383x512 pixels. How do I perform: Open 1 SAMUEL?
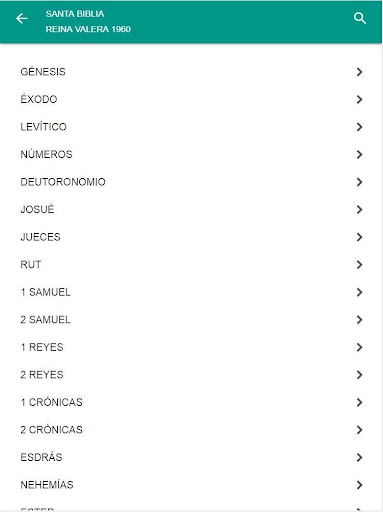191,292
